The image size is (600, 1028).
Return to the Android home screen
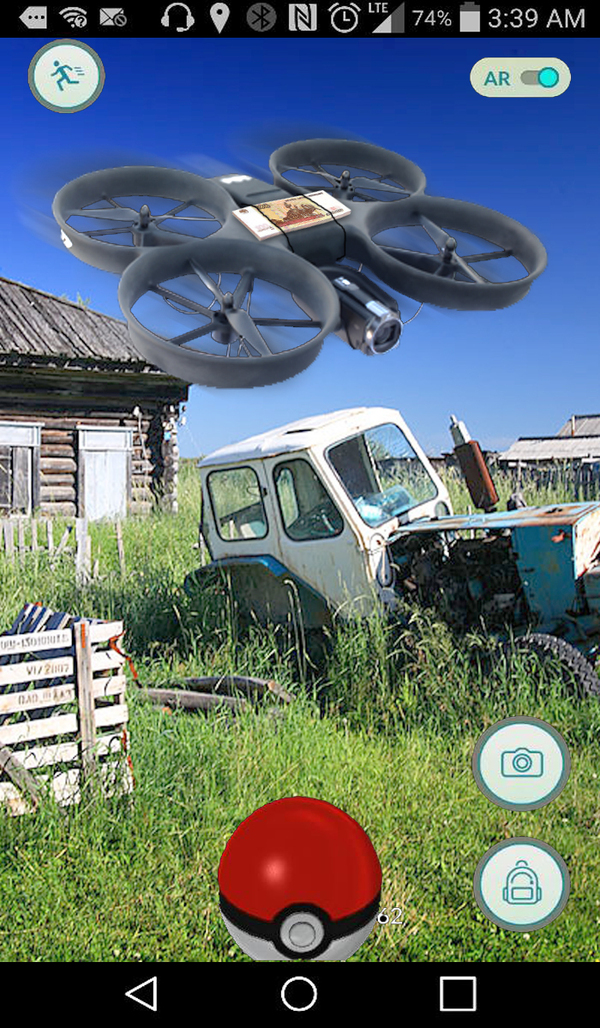point(299,994)
